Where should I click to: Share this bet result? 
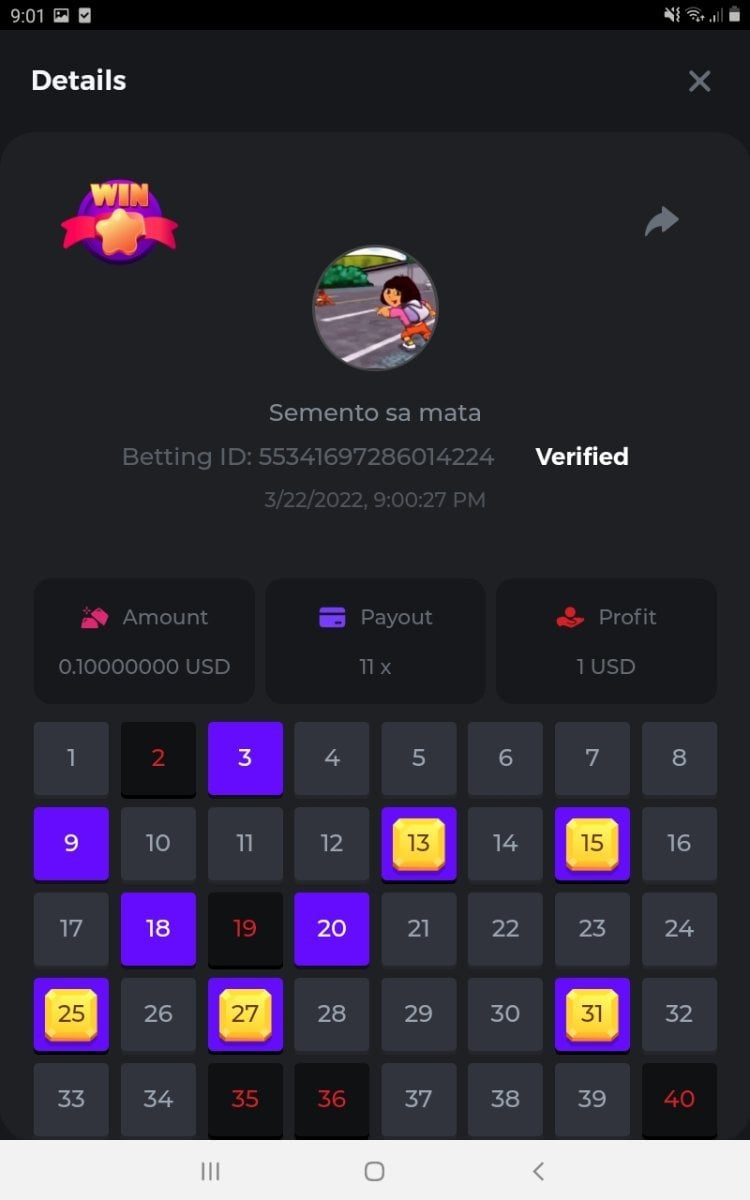661,221
